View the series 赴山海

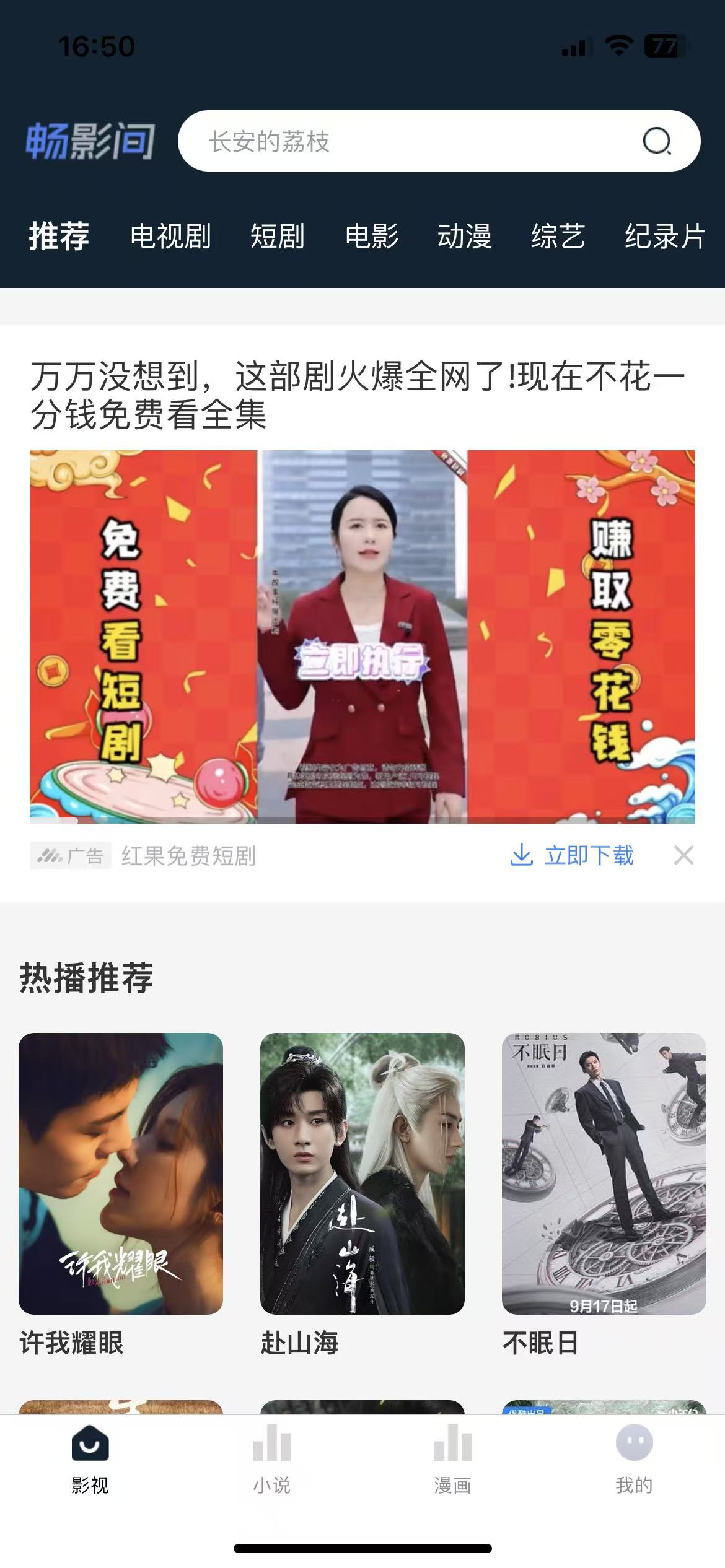click(362, 1174)
